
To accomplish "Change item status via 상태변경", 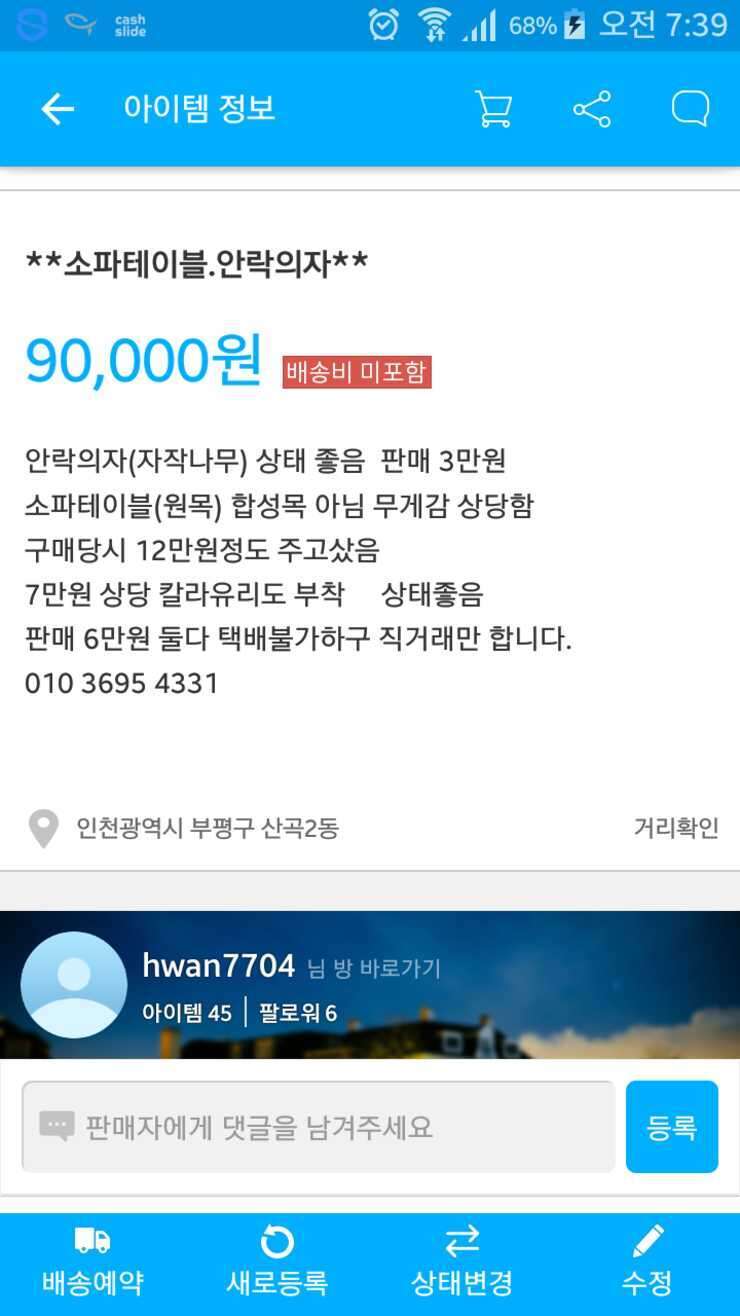I will click(462, 1262).
